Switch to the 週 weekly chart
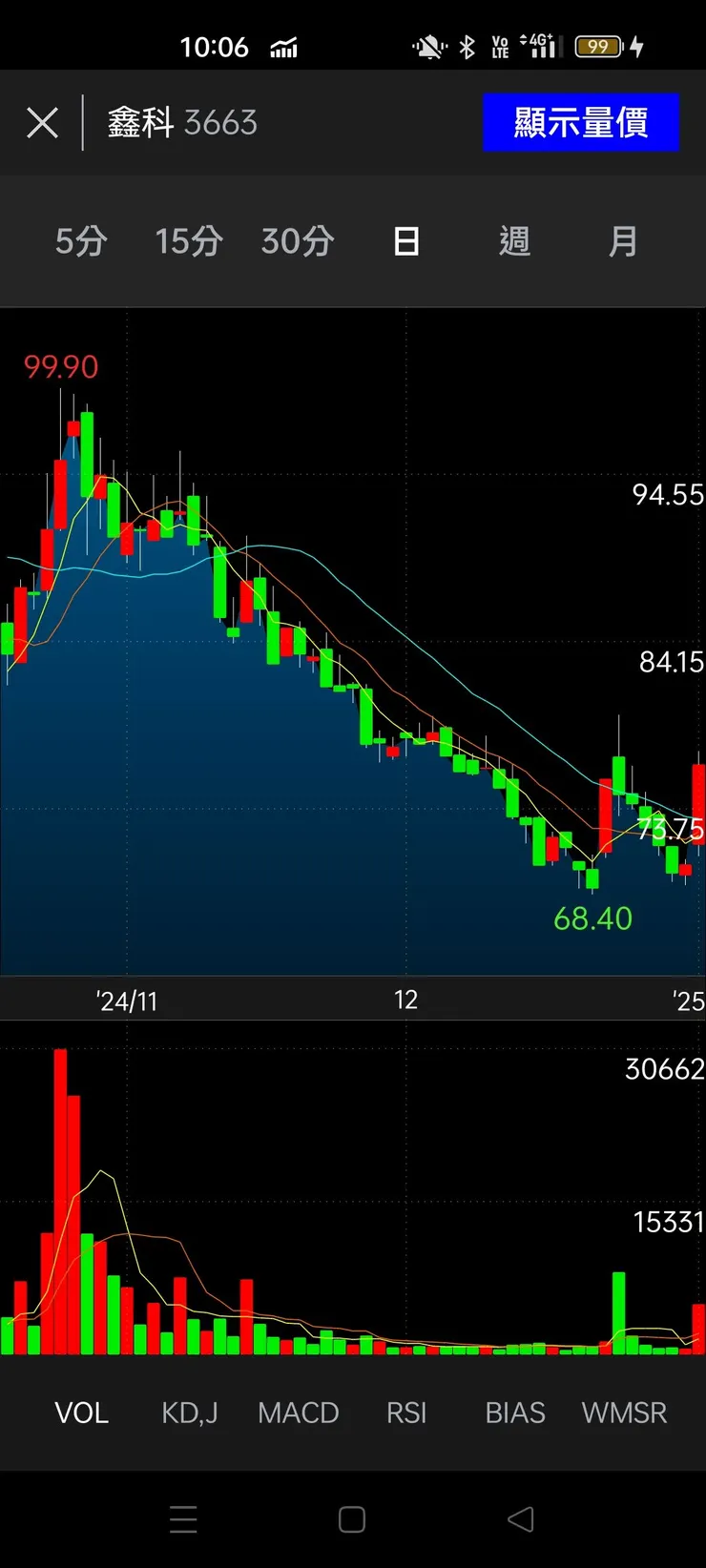 [514, 241]
